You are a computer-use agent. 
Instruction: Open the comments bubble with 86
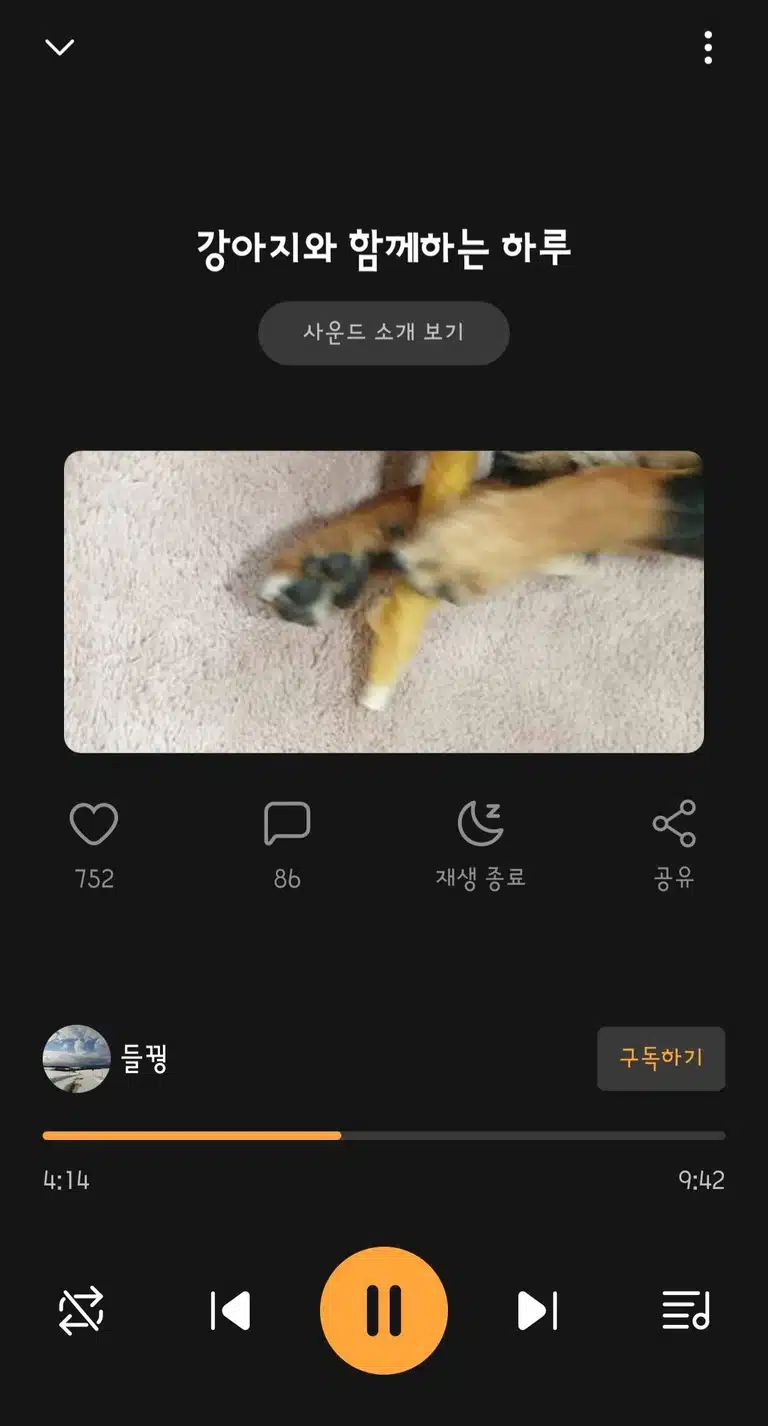287,824
